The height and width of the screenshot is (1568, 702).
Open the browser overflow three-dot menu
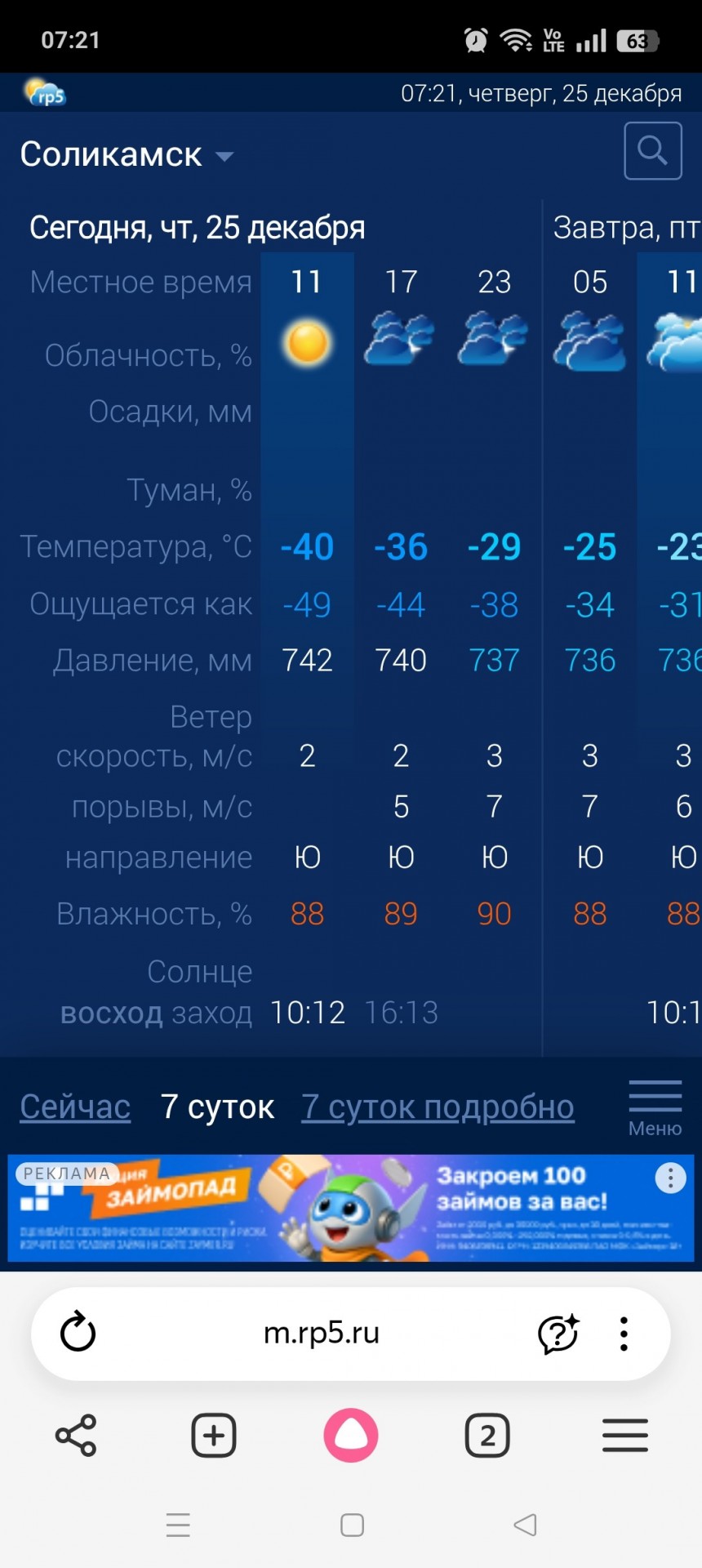pos(624,1334)
